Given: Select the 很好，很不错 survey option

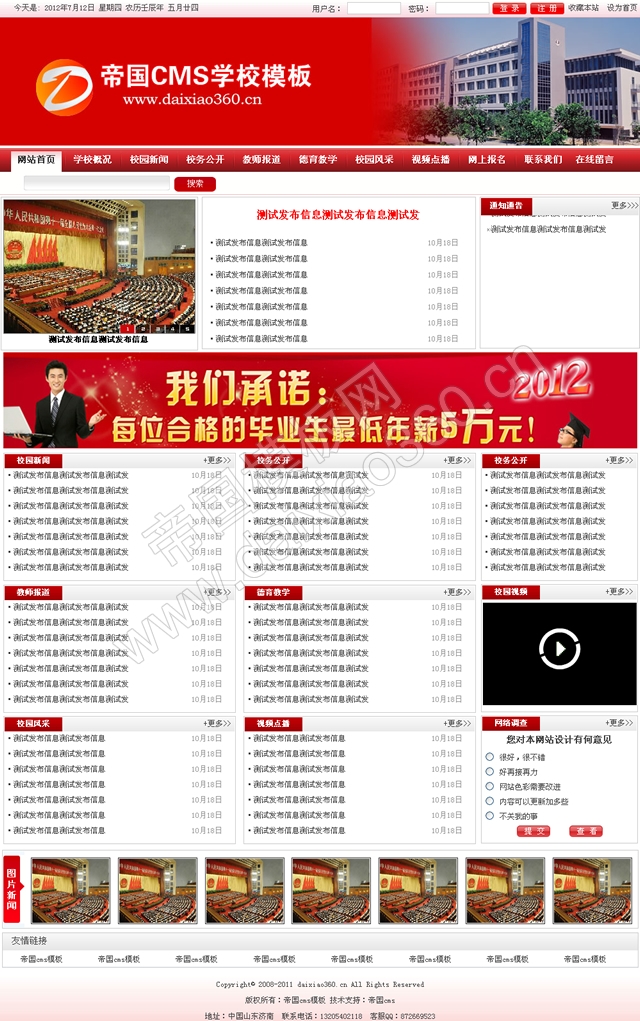Looking at the screenshot, I should pos(490,757).
